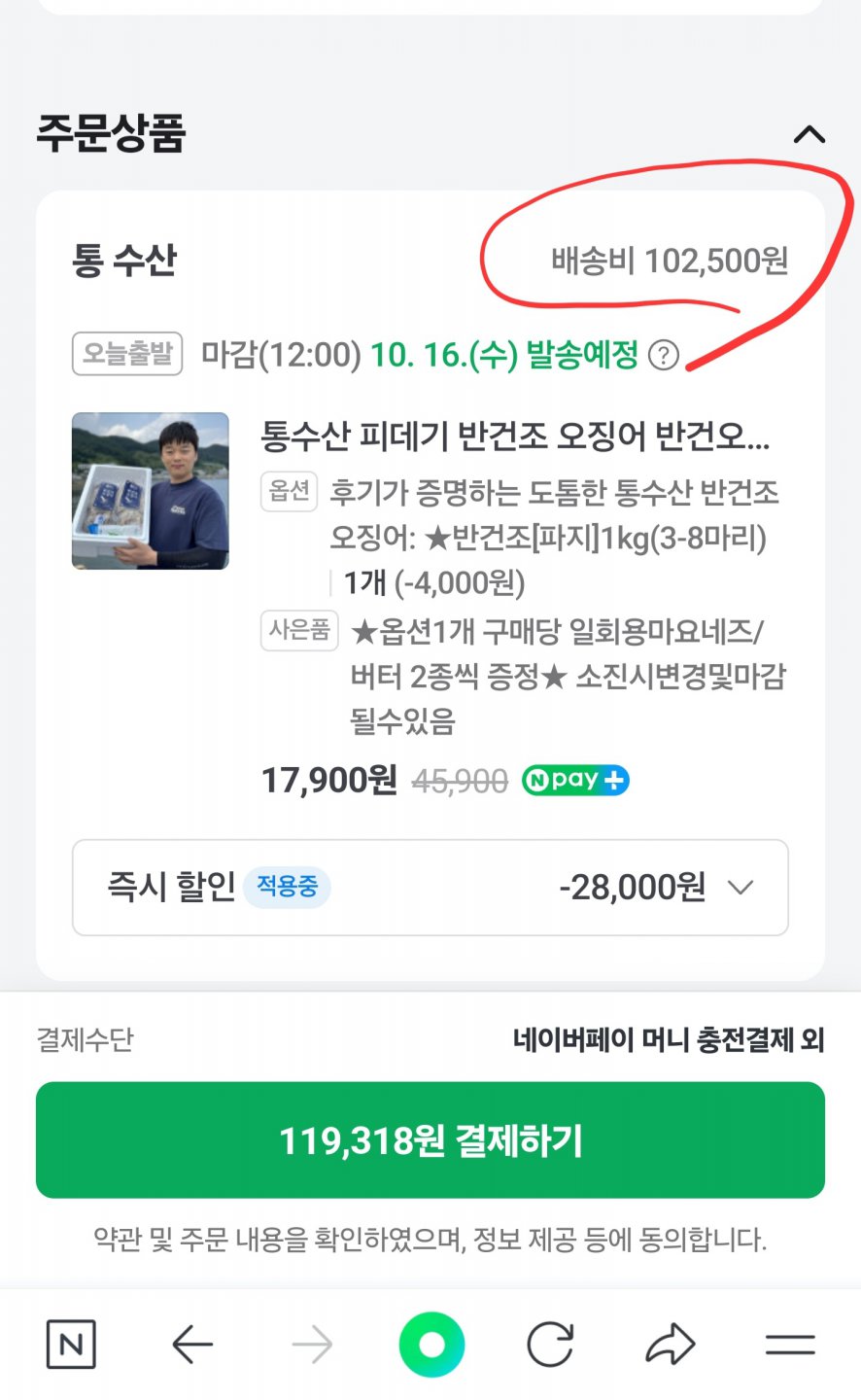The height and width of the screenshot is (1400, 861).
Task: Tap the circled 배송비 102,500원 shipping fee
Action: 671,260
